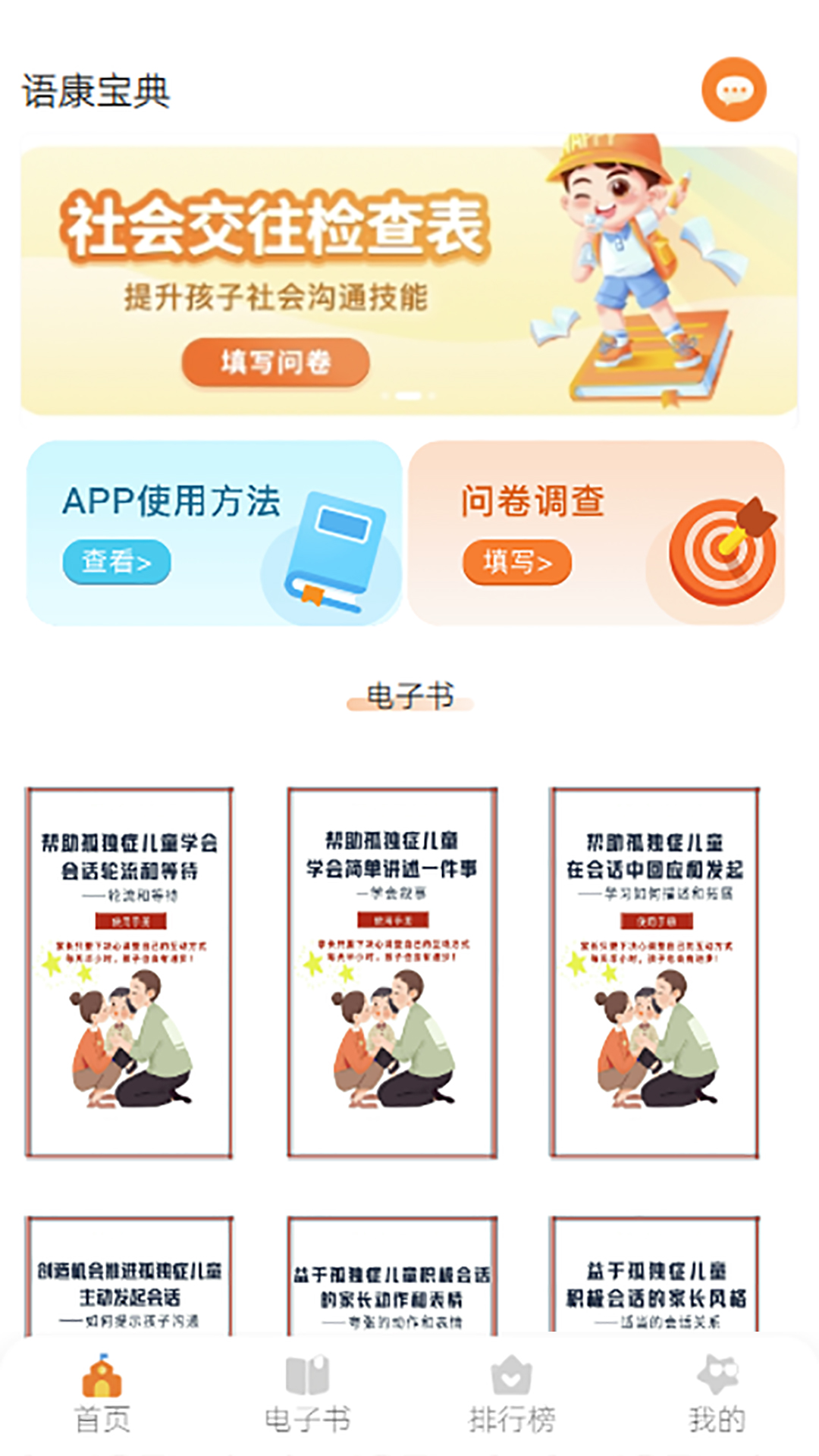
Task: Open the orange chat message icon
Action: (733, 90)
